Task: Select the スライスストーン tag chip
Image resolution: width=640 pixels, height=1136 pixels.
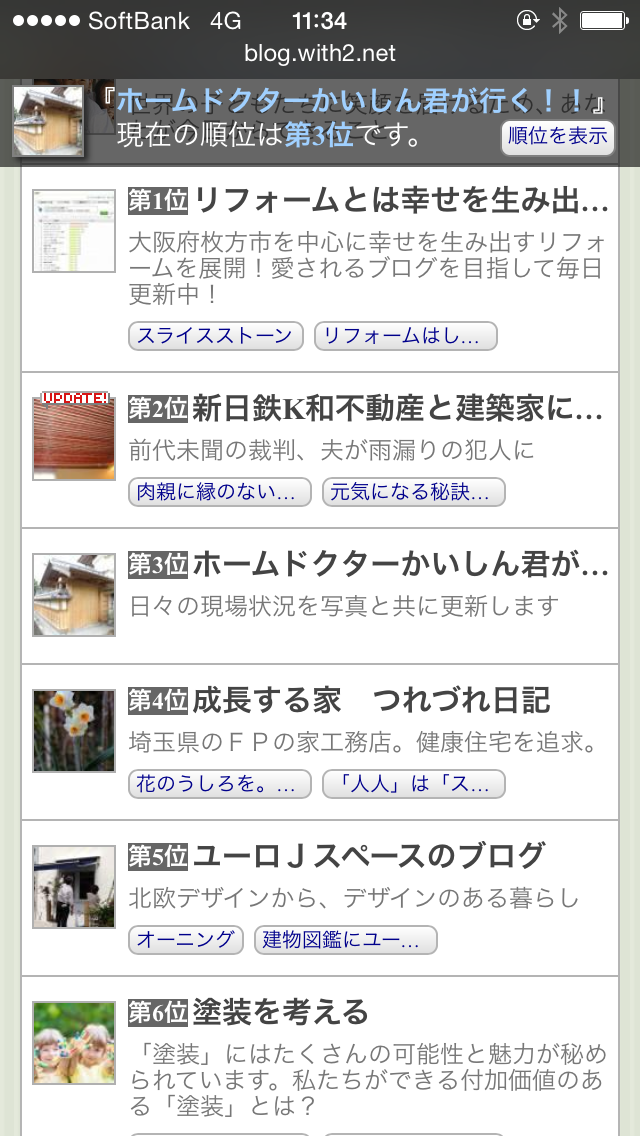Action: coord(215,336)
